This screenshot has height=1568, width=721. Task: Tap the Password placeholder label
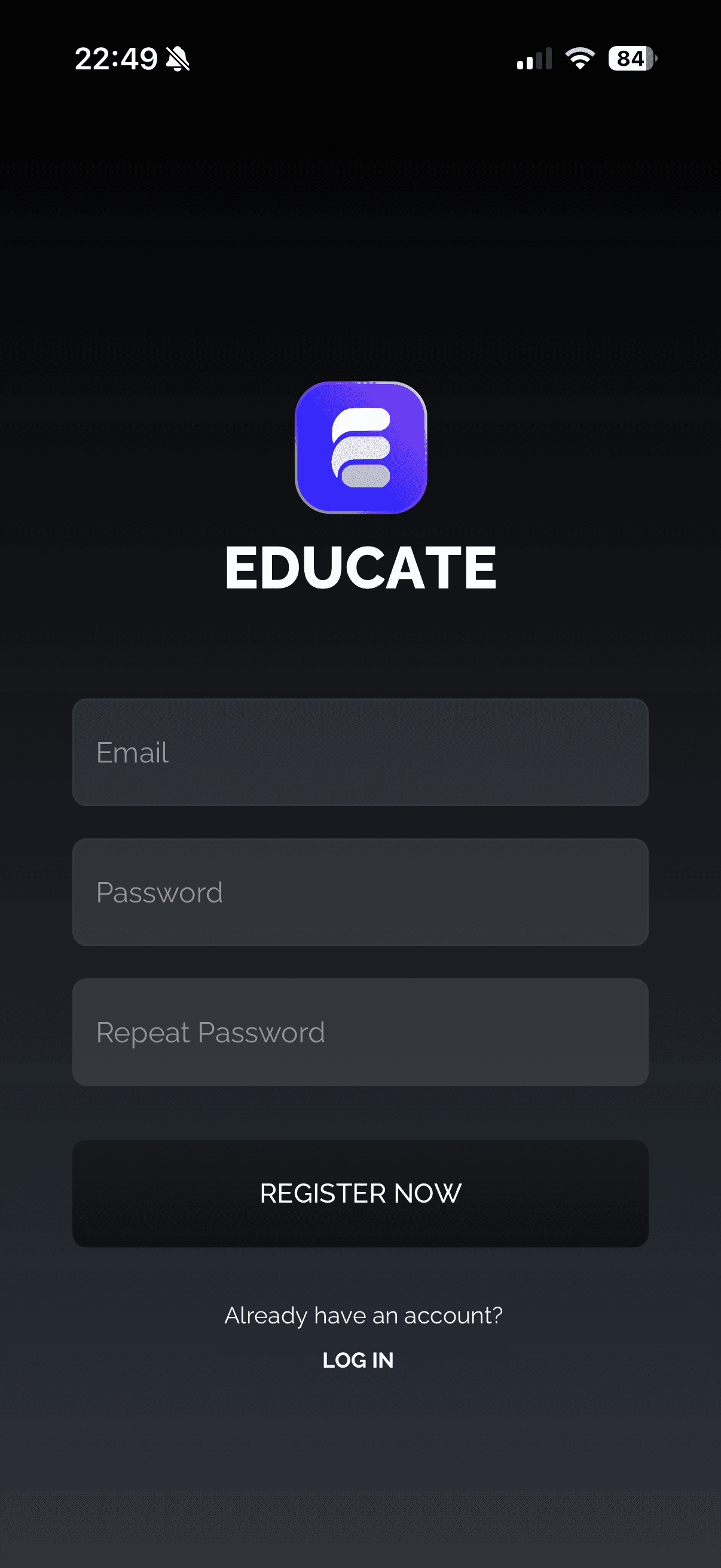(160, 892)
